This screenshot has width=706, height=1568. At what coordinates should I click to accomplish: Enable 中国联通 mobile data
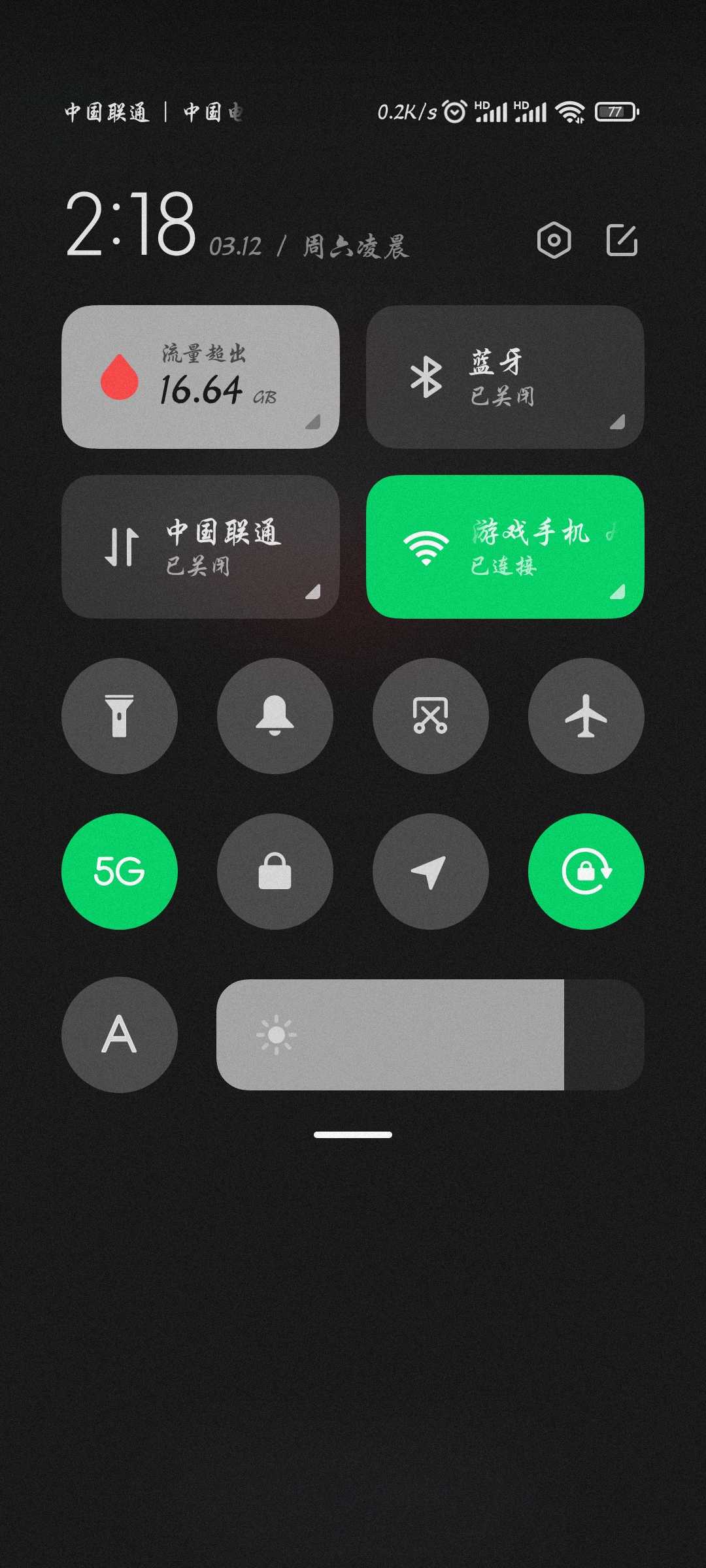pyautogui.click(x=201, y=547)
